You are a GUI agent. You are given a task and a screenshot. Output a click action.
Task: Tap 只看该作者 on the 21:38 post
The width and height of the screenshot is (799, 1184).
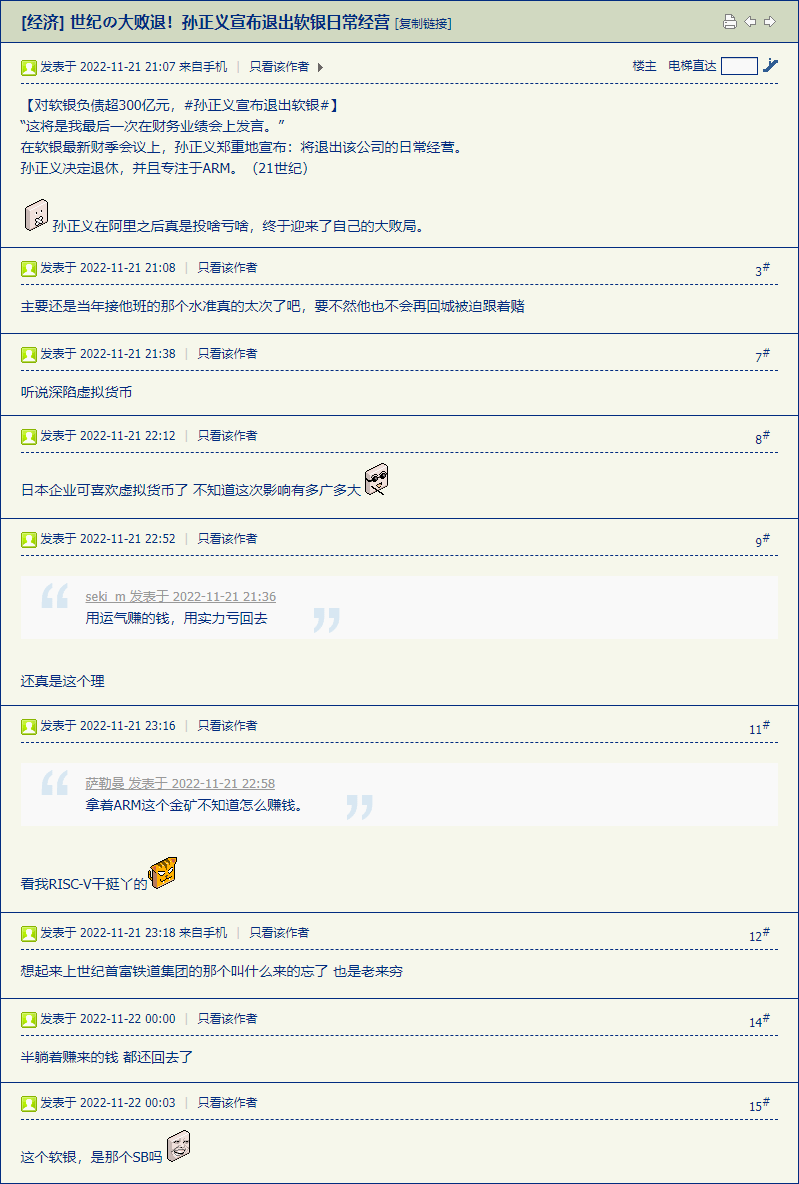point(227,354)
